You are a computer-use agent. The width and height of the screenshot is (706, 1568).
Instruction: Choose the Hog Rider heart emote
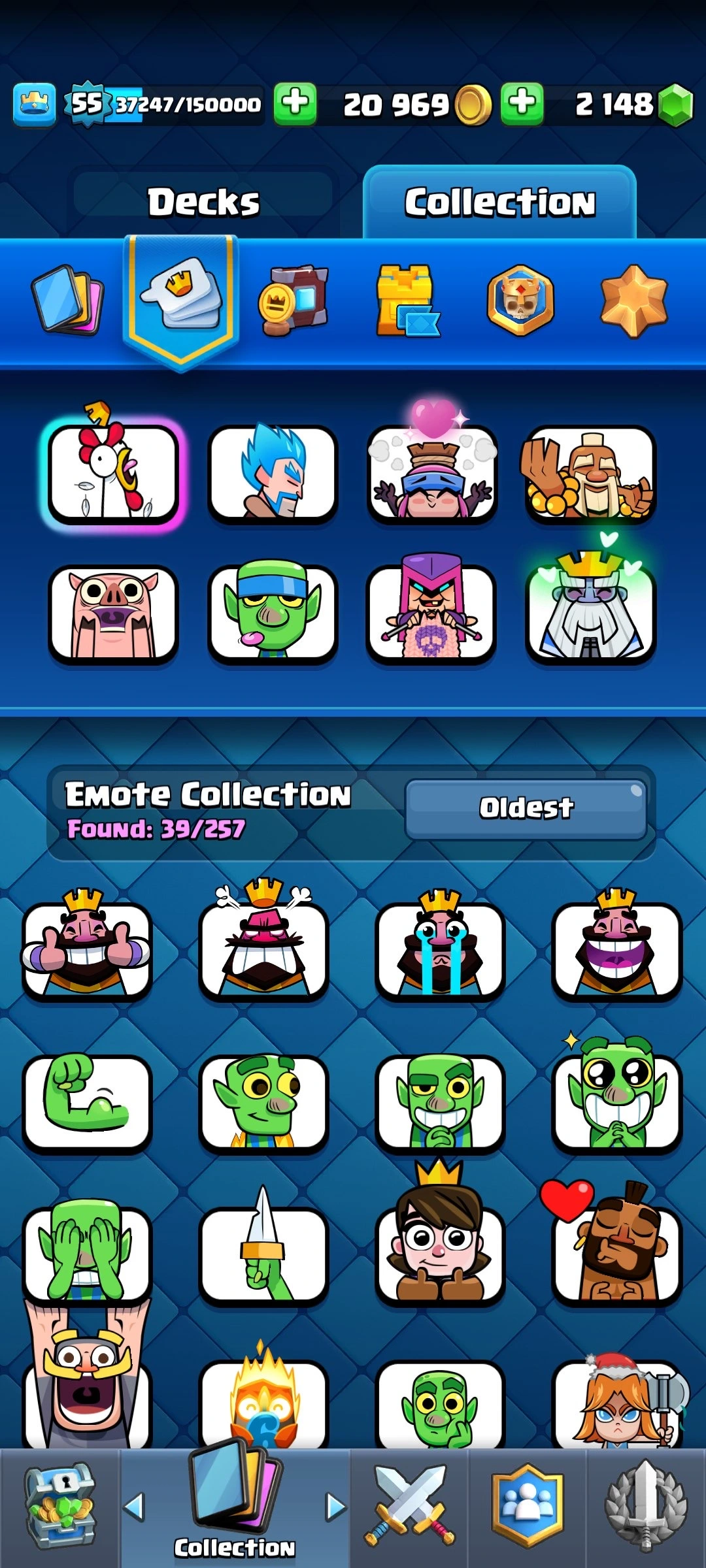[616, 1251]
